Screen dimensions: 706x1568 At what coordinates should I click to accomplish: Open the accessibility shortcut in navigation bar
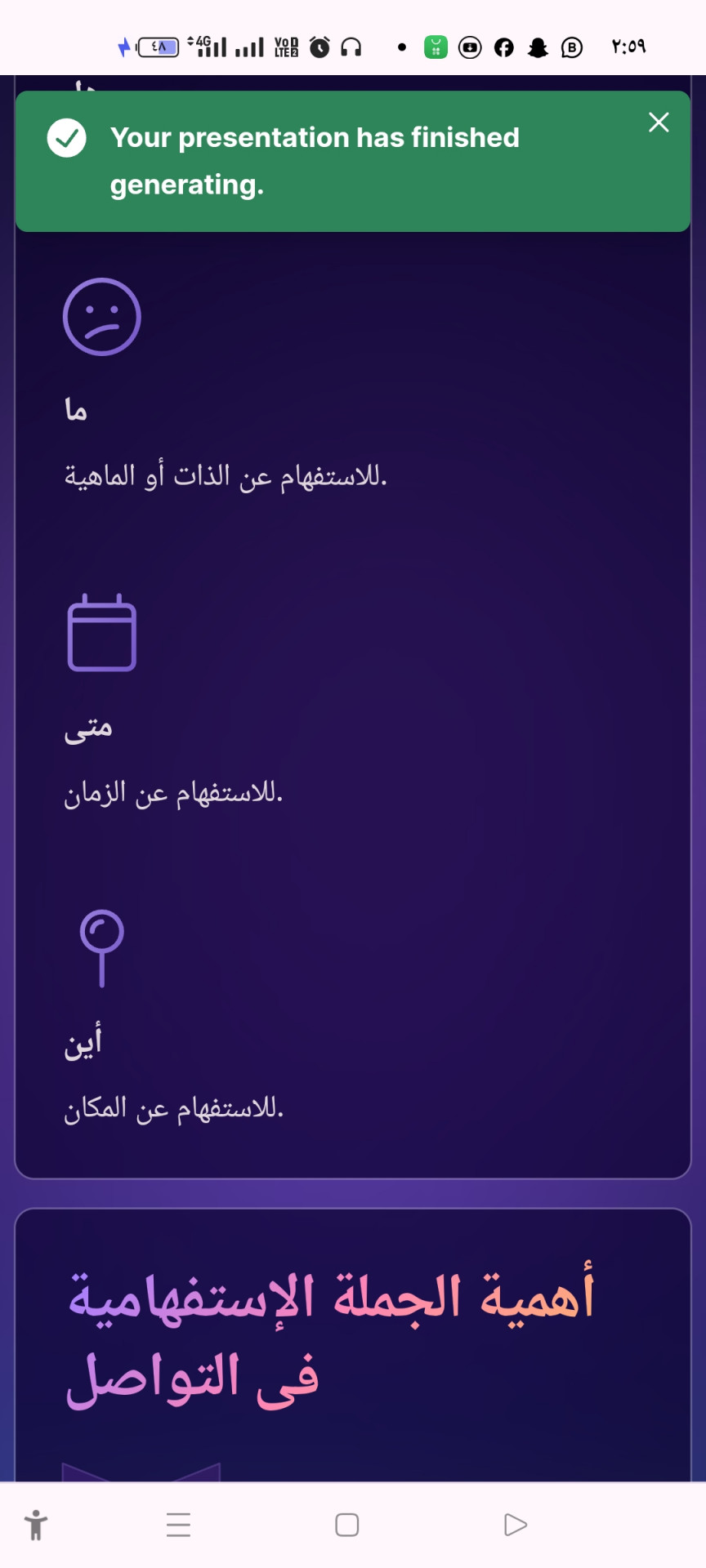pyautogui.click(x=36, y=1525)
